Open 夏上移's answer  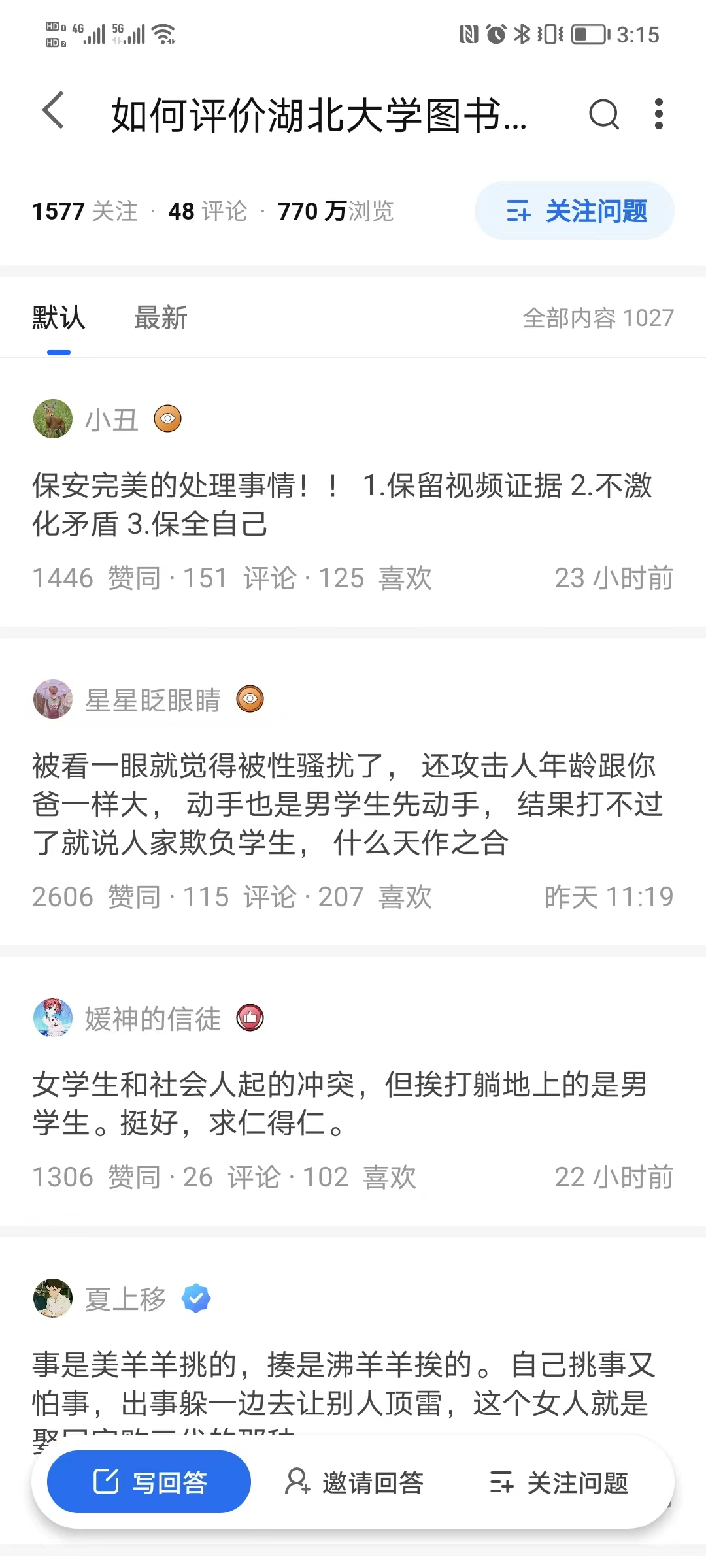(x=343, y=1384)
